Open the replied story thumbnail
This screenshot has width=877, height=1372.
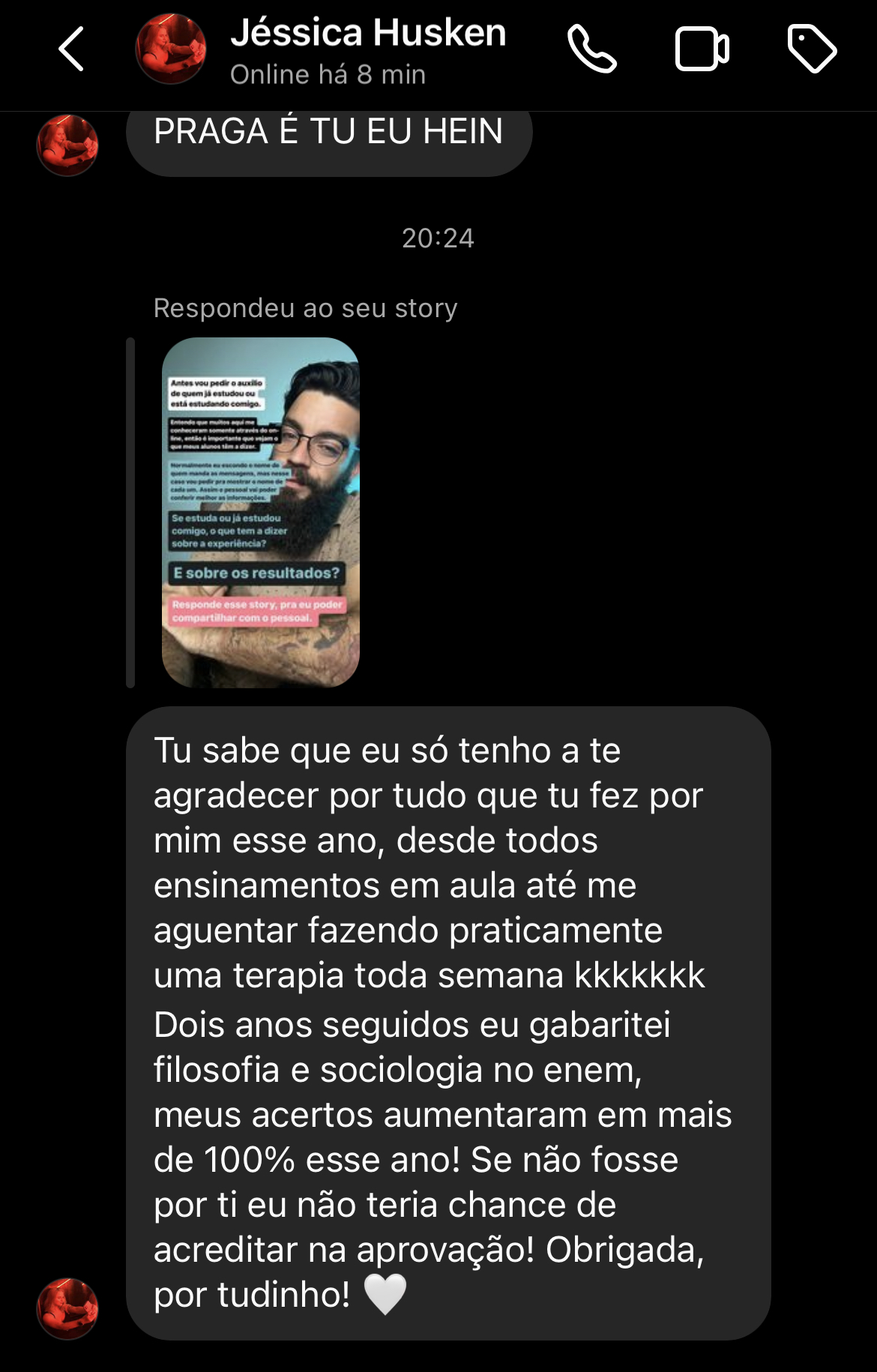click(260, 512)
